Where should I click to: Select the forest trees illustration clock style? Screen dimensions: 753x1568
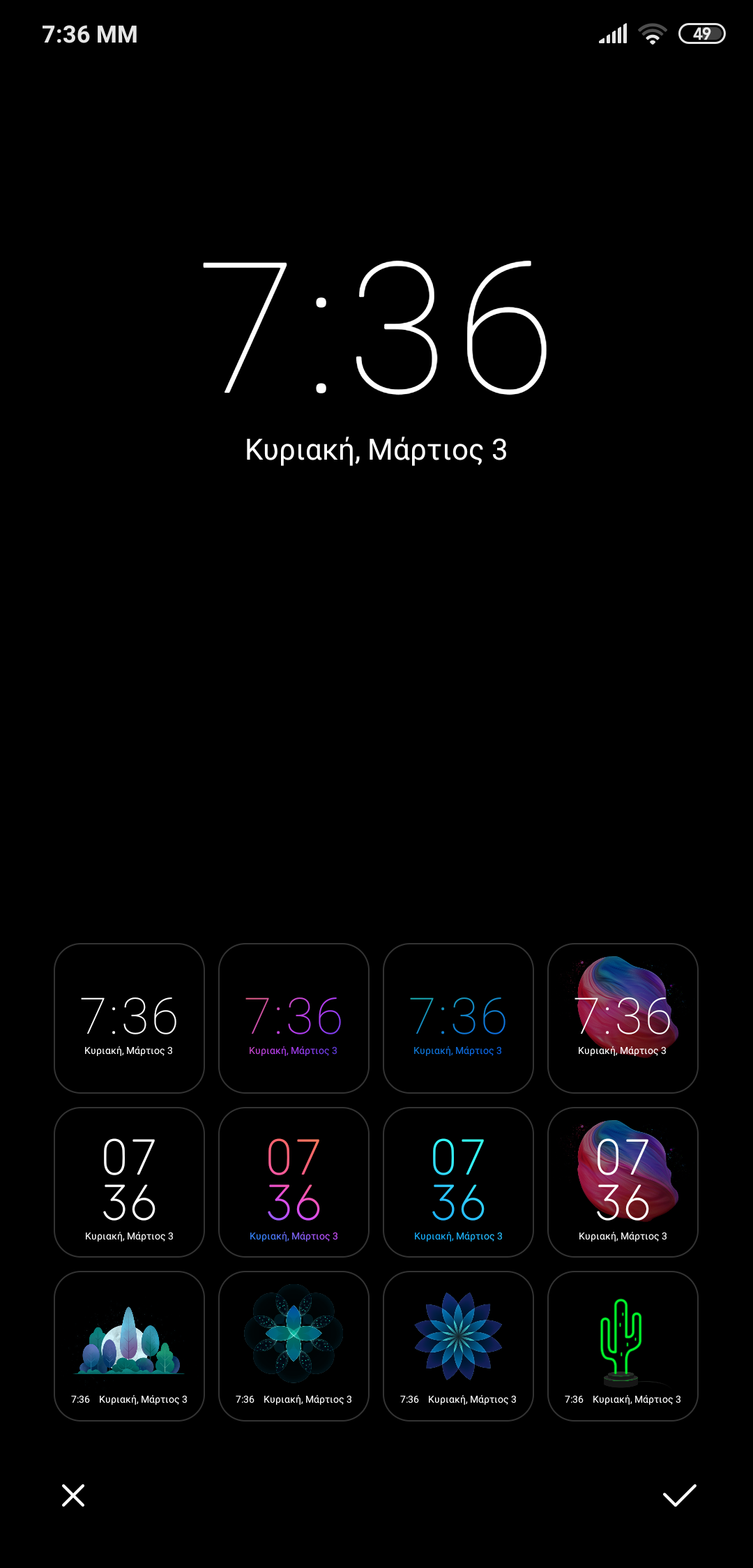pos(129,1345)
